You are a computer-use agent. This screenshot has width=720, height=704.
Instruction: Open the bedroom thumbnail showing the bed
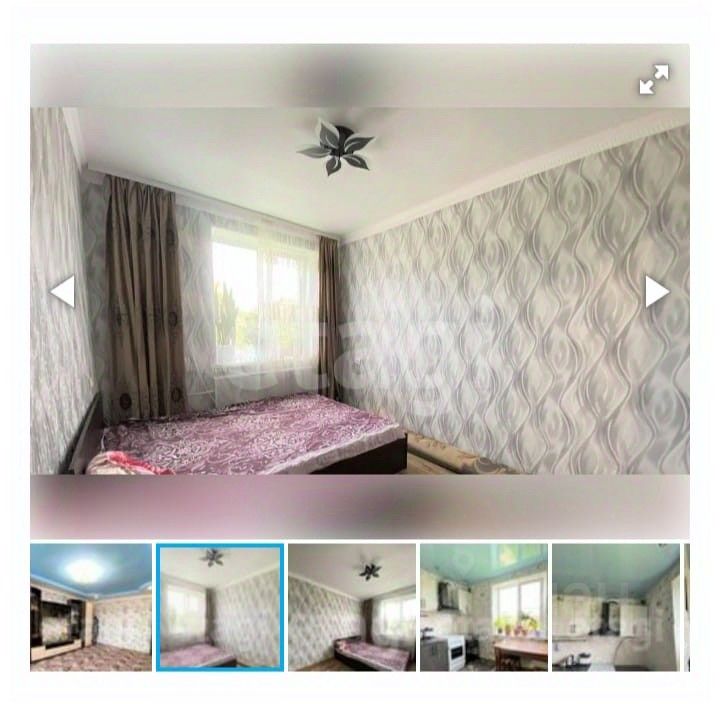pos(352,607)
